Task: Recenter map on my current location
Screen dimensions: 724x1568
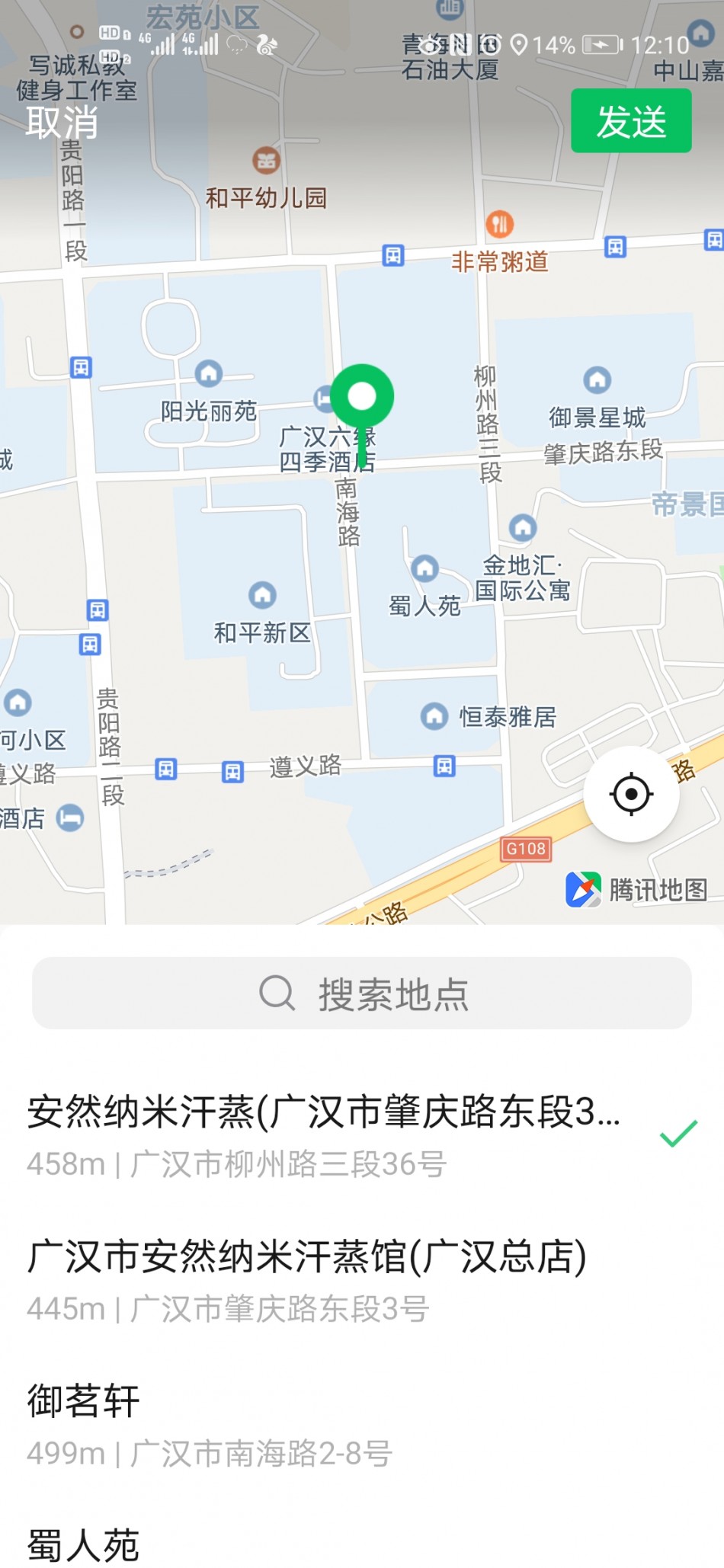Action: pos(631,794)
